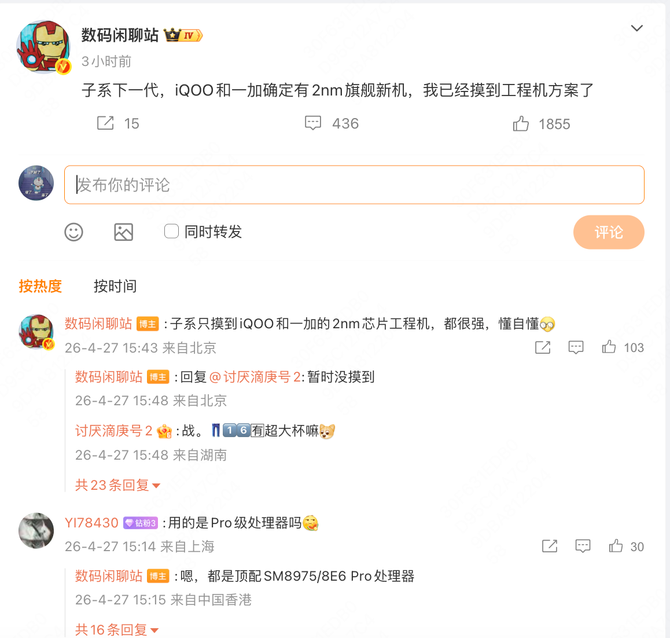Image resolution: width=670 pixels, height=638 pixels.
Task: Expand 共23条回复 replies
Action: point(117,485)
